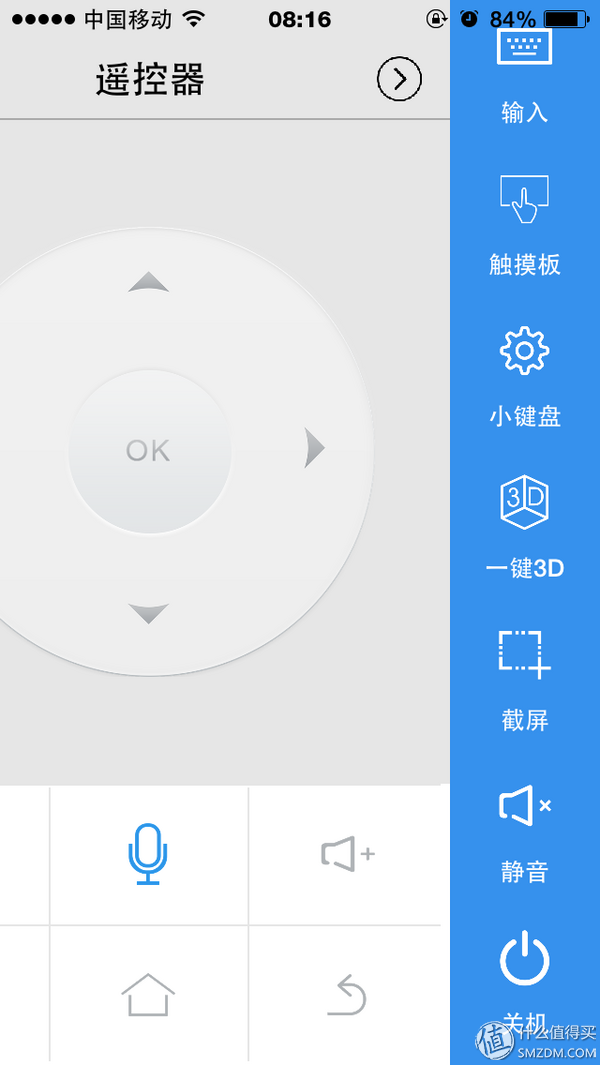Open the 小键盘 keypad option
Image resolution: width=600 pixels, height=1065 pixels.
pos(524,375)
